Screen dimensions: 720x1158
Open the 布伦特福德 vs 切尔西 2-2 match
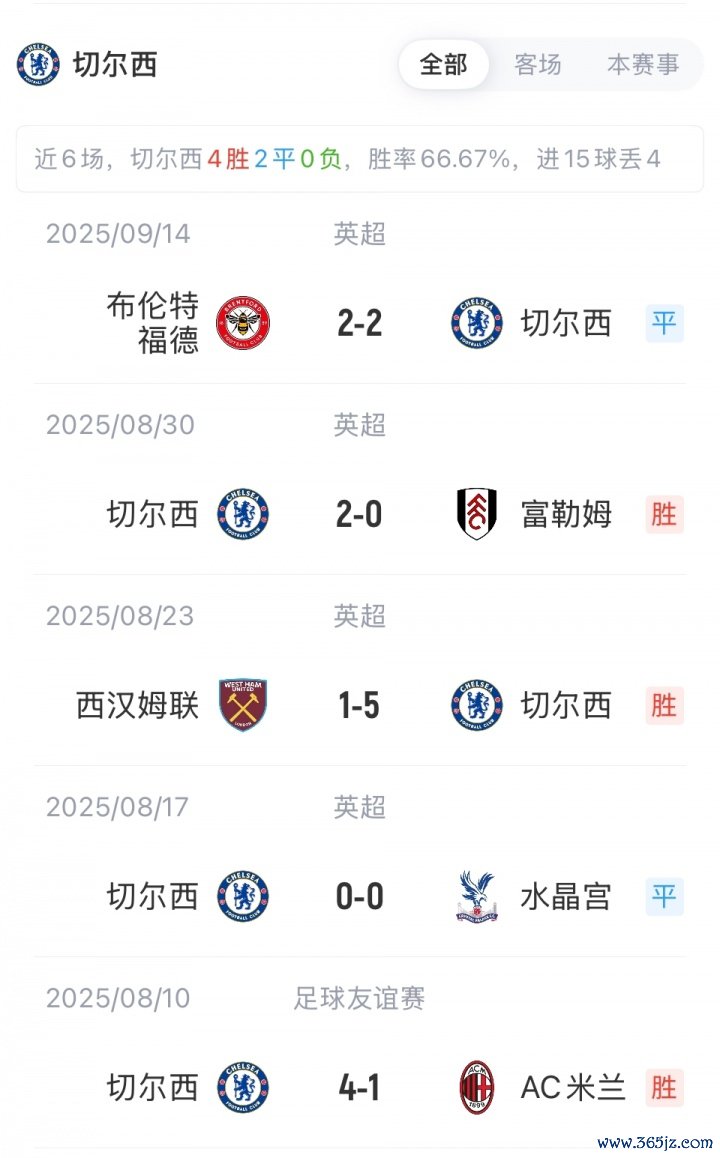(x=360, y=323)
